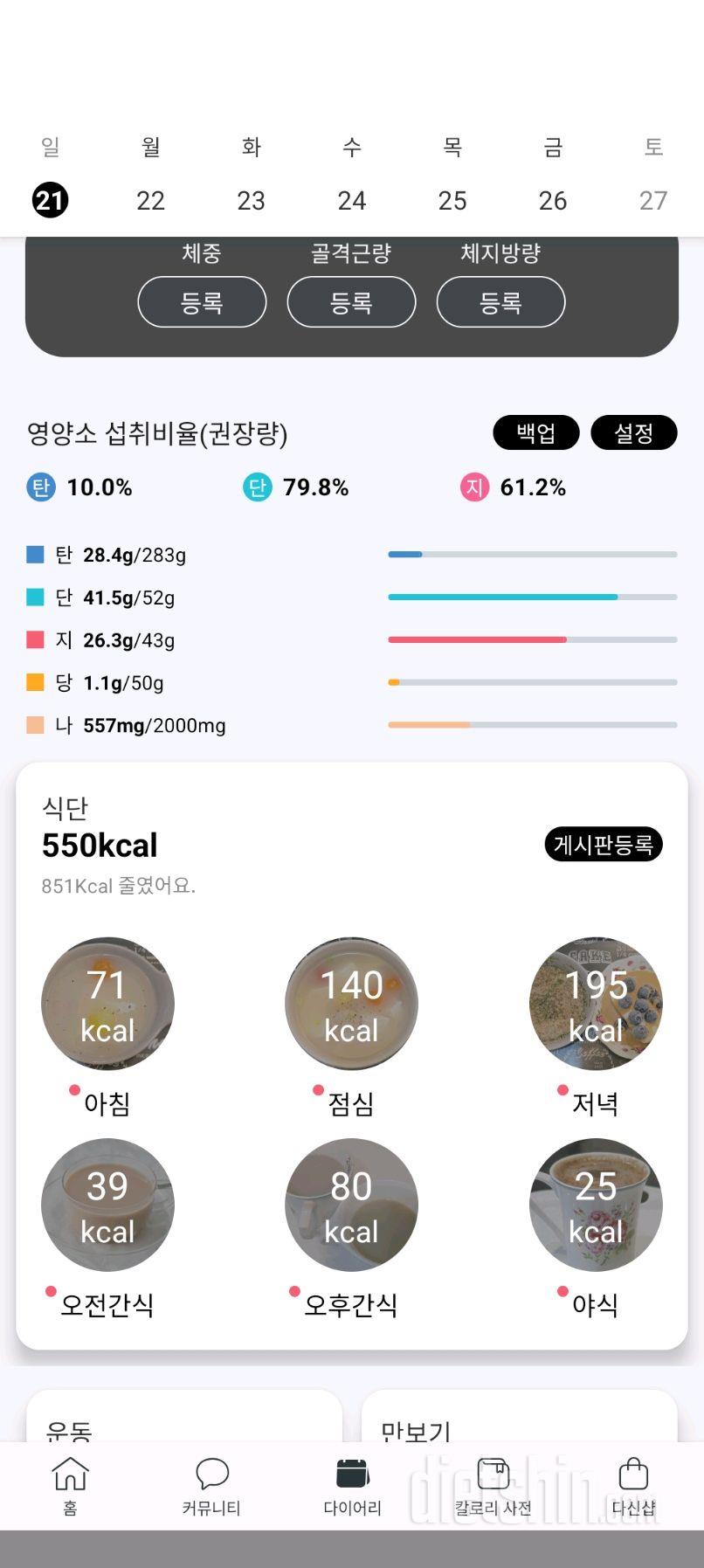Select Monday the 22nd in calendar
Viewport: 704px width, 1568px height.
150,200
